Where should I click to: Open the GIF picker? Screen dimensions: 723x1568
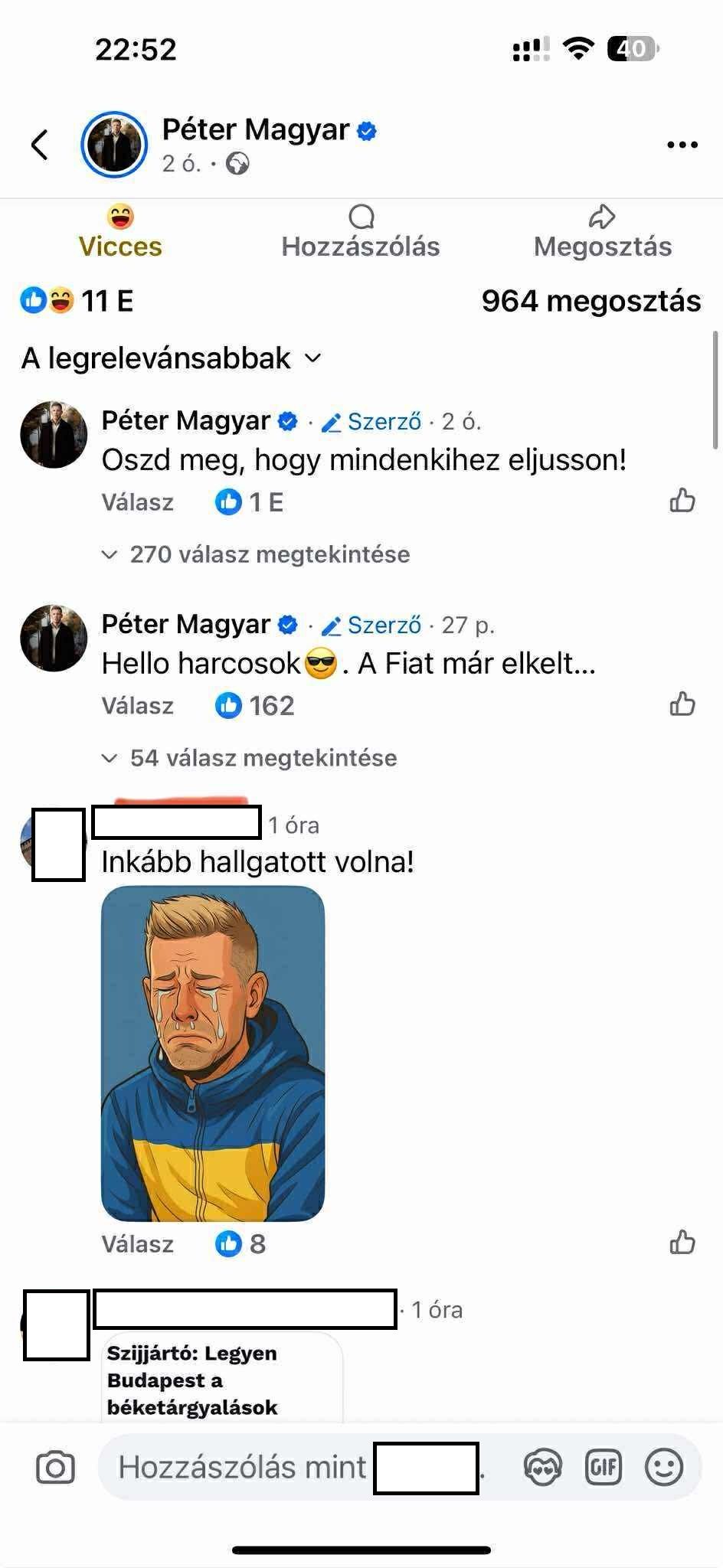[x=603, y=1468]
